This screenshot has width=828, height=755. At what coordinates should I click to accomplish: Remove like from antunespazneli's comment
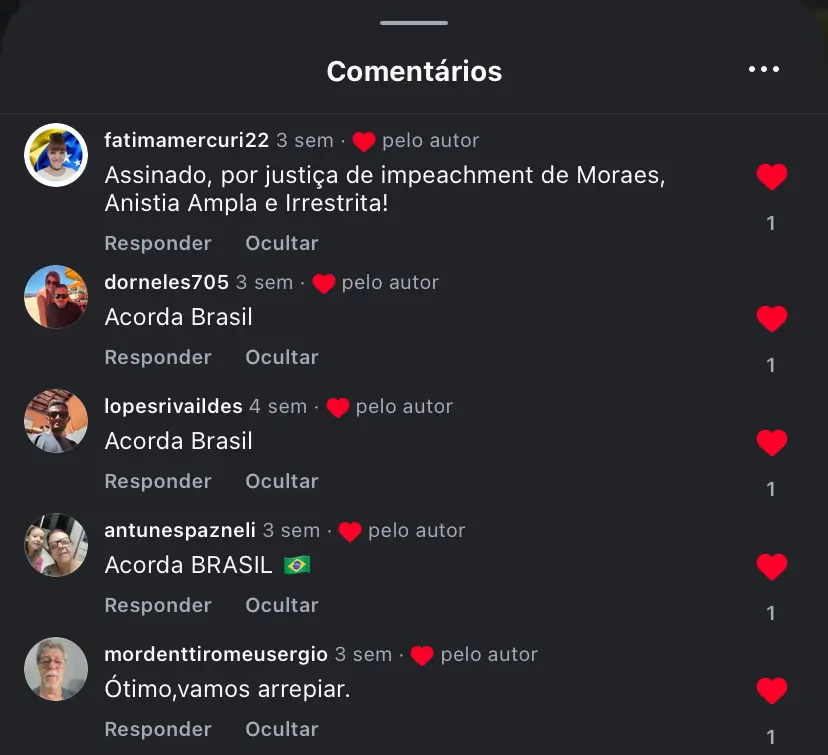[771, 567]
